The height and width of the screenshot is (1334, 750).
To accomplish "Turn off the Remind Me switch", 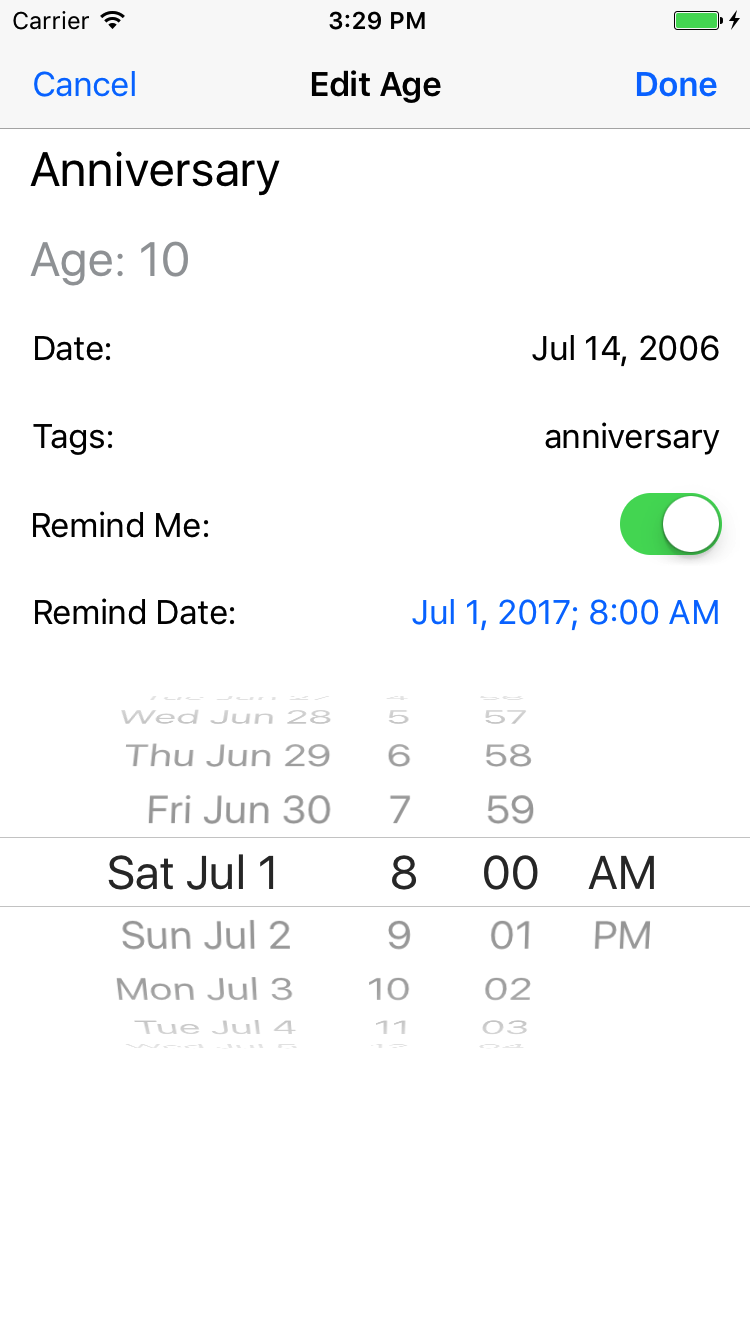I will [x=670, y=524].
